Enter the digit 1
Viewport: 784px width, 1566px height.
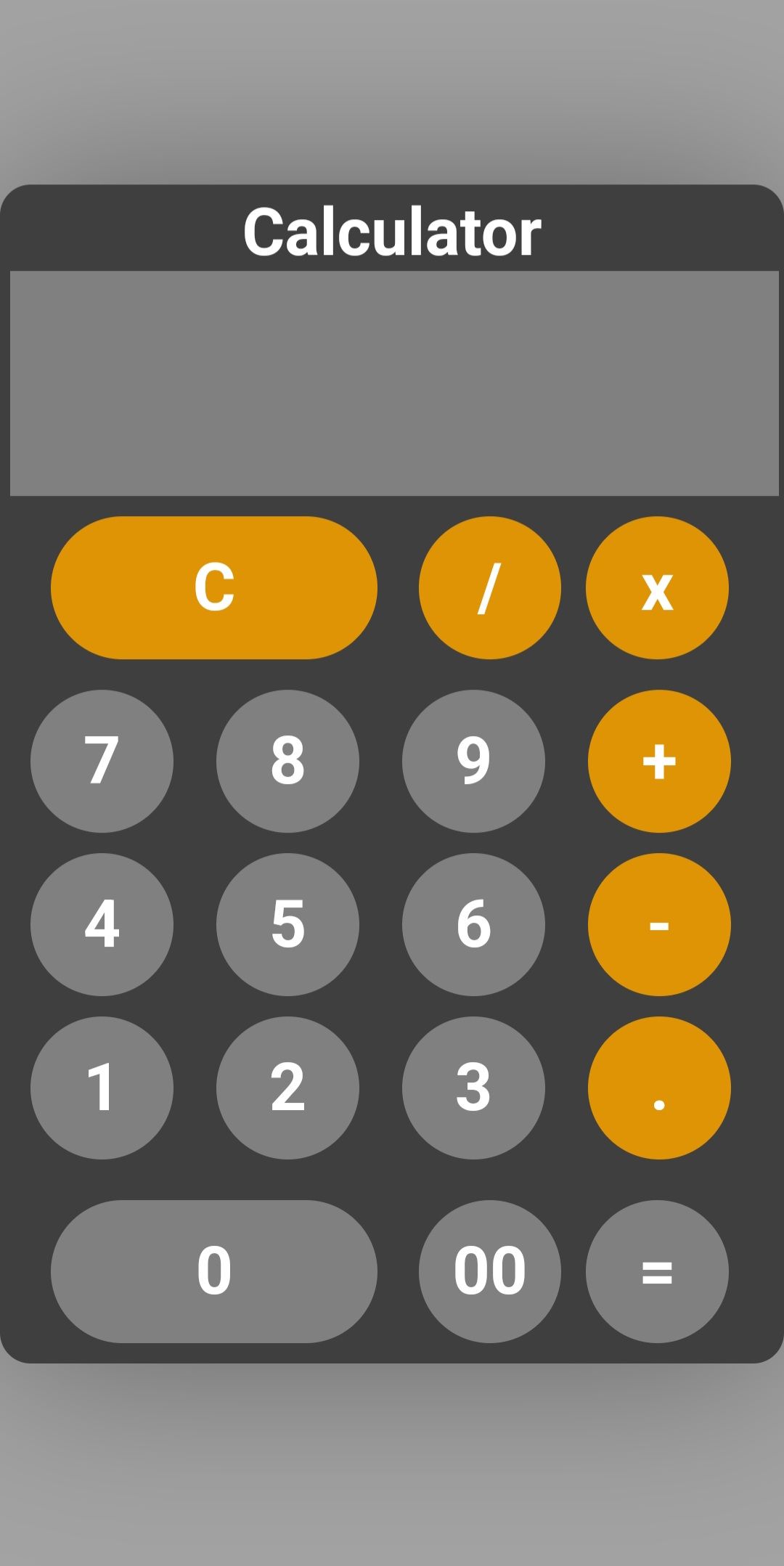pyautogui.click(x=102, y=1088)
